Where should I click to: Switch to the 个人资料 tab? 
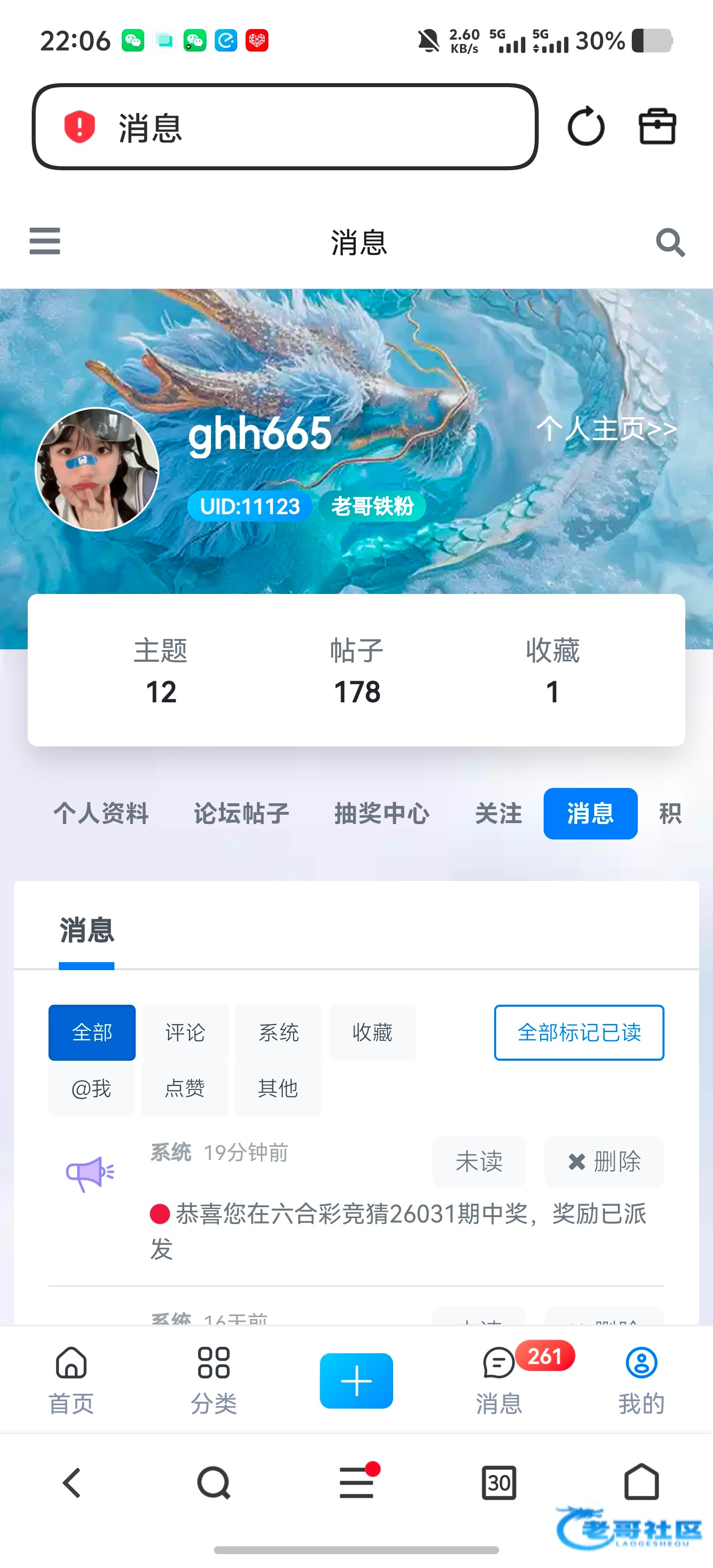(101, 814)
